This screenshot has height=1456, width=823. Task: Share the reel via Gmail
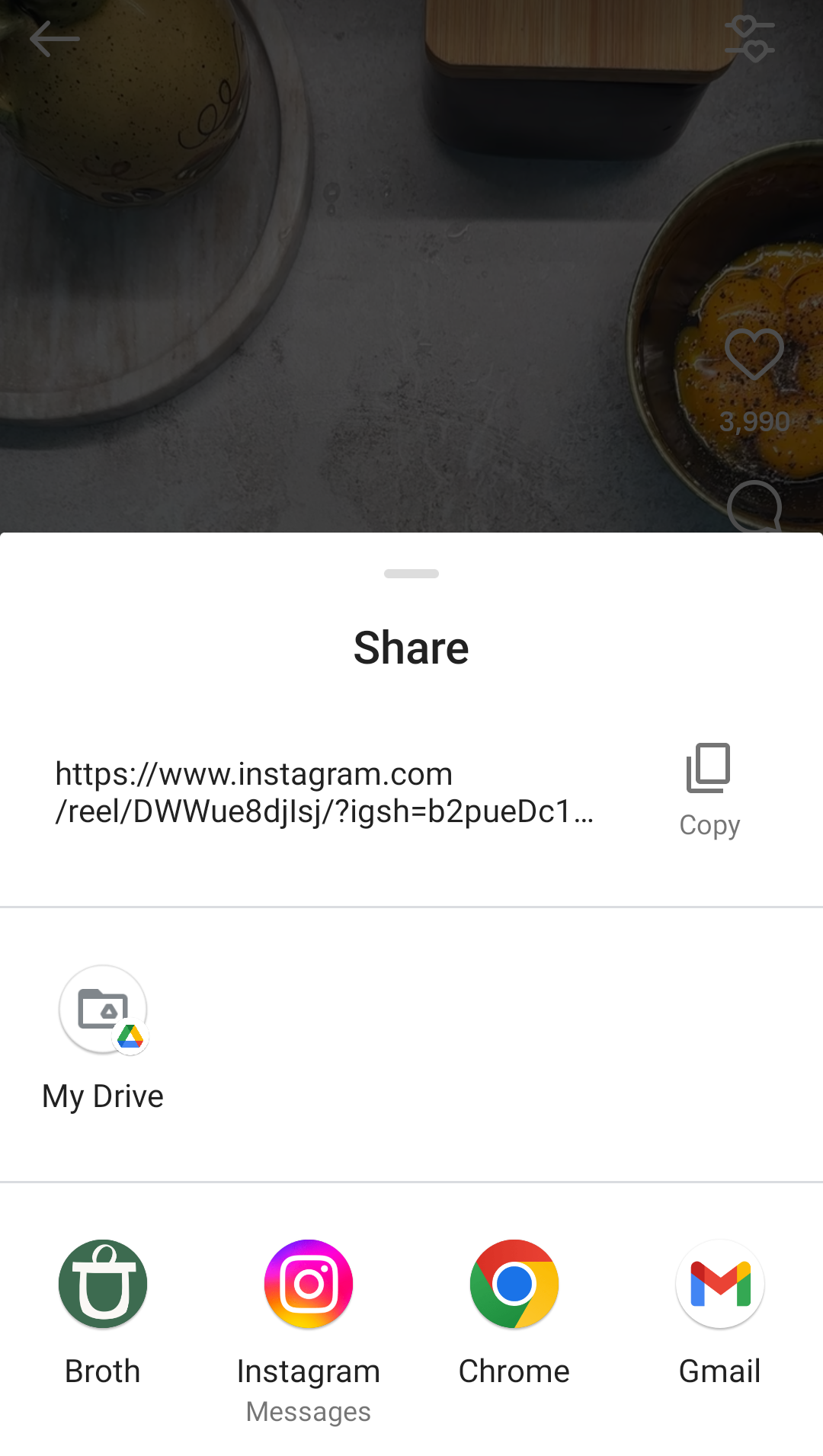pyautogui.click(x=719, y=1284)
